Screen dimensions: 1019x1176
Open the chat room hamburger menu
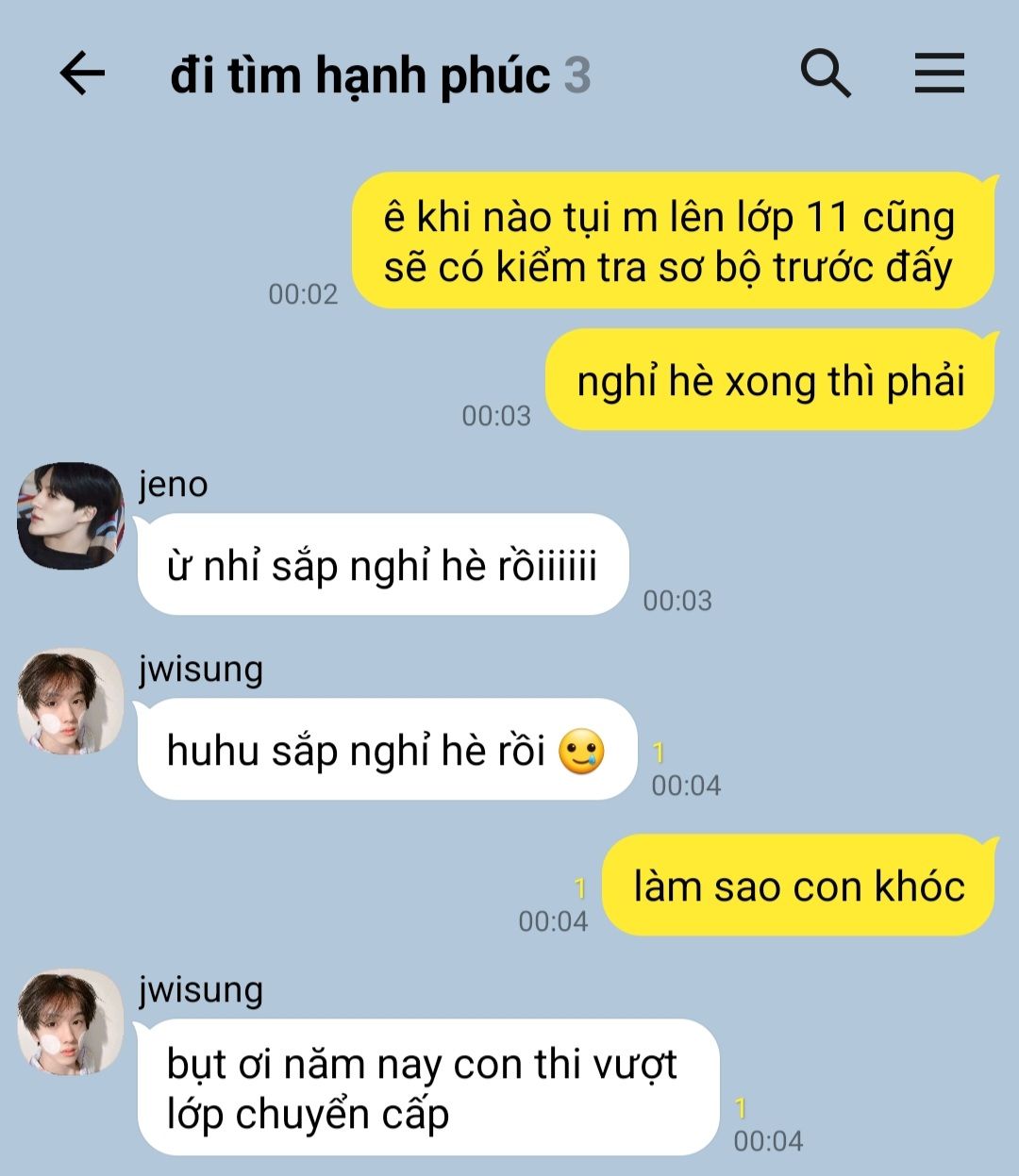(x=939, y=74)
